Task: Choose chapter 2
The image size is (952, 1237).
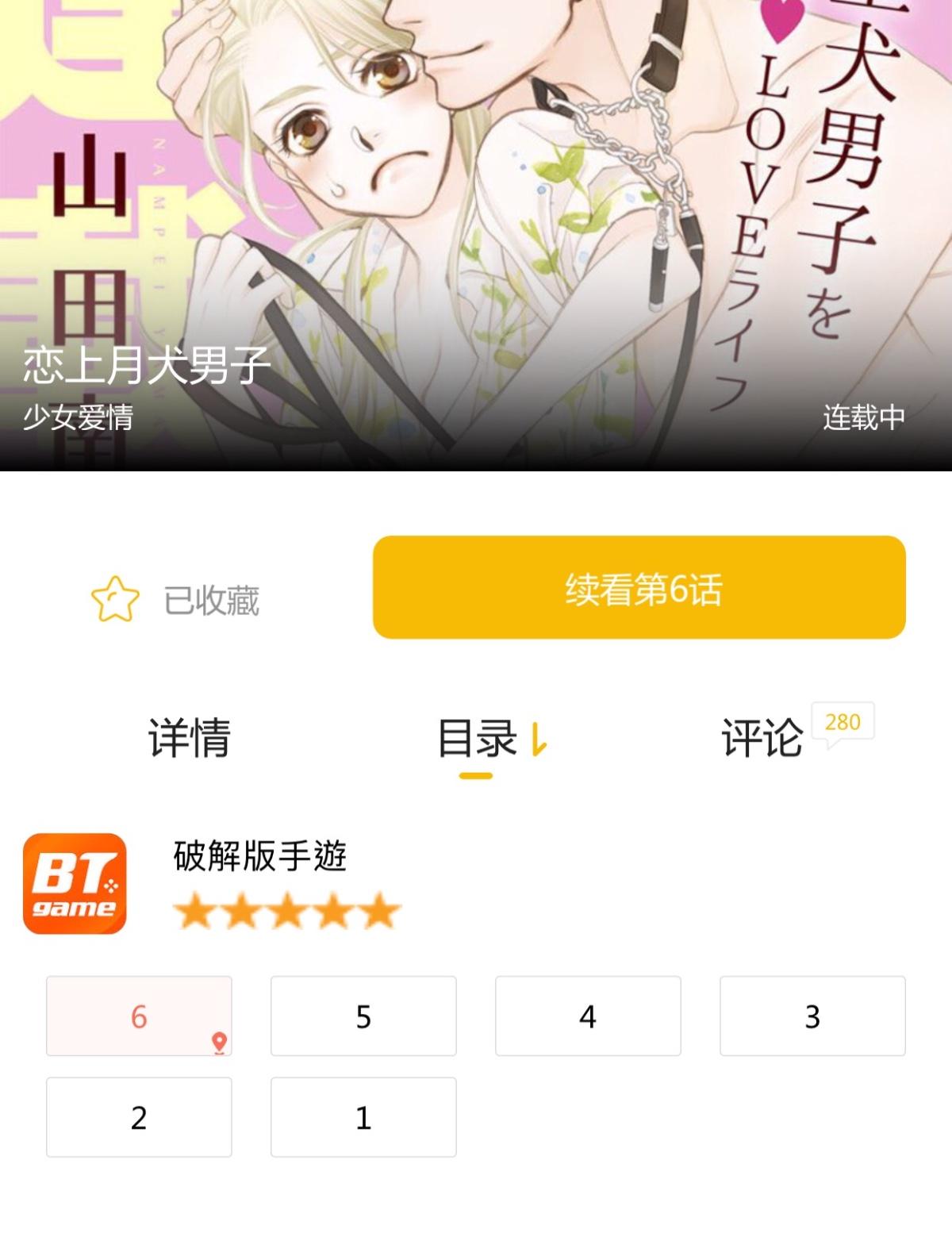Action: [x=139, y=1117]
